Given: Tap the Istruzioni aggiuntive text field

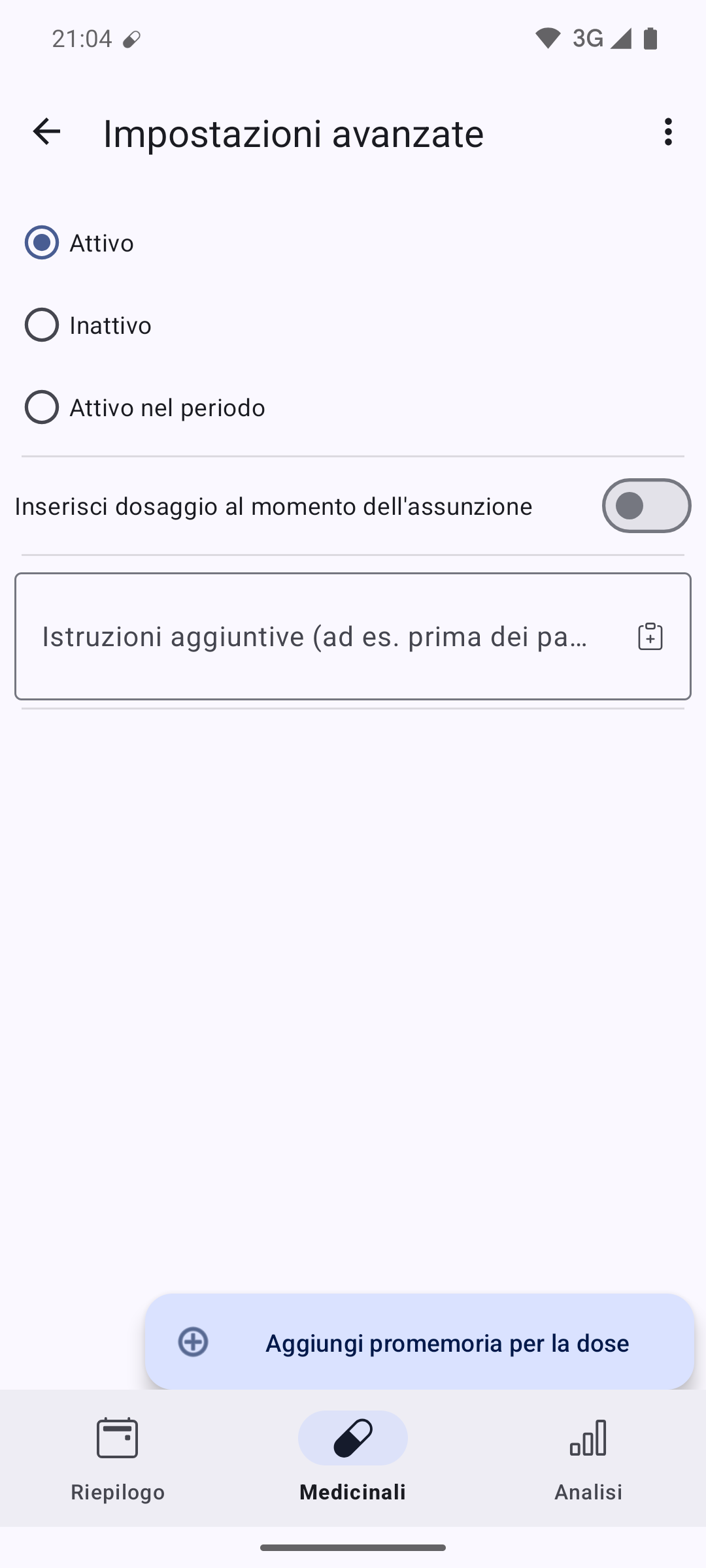Looking at the screenshot, I should click(x=353, y=636).
